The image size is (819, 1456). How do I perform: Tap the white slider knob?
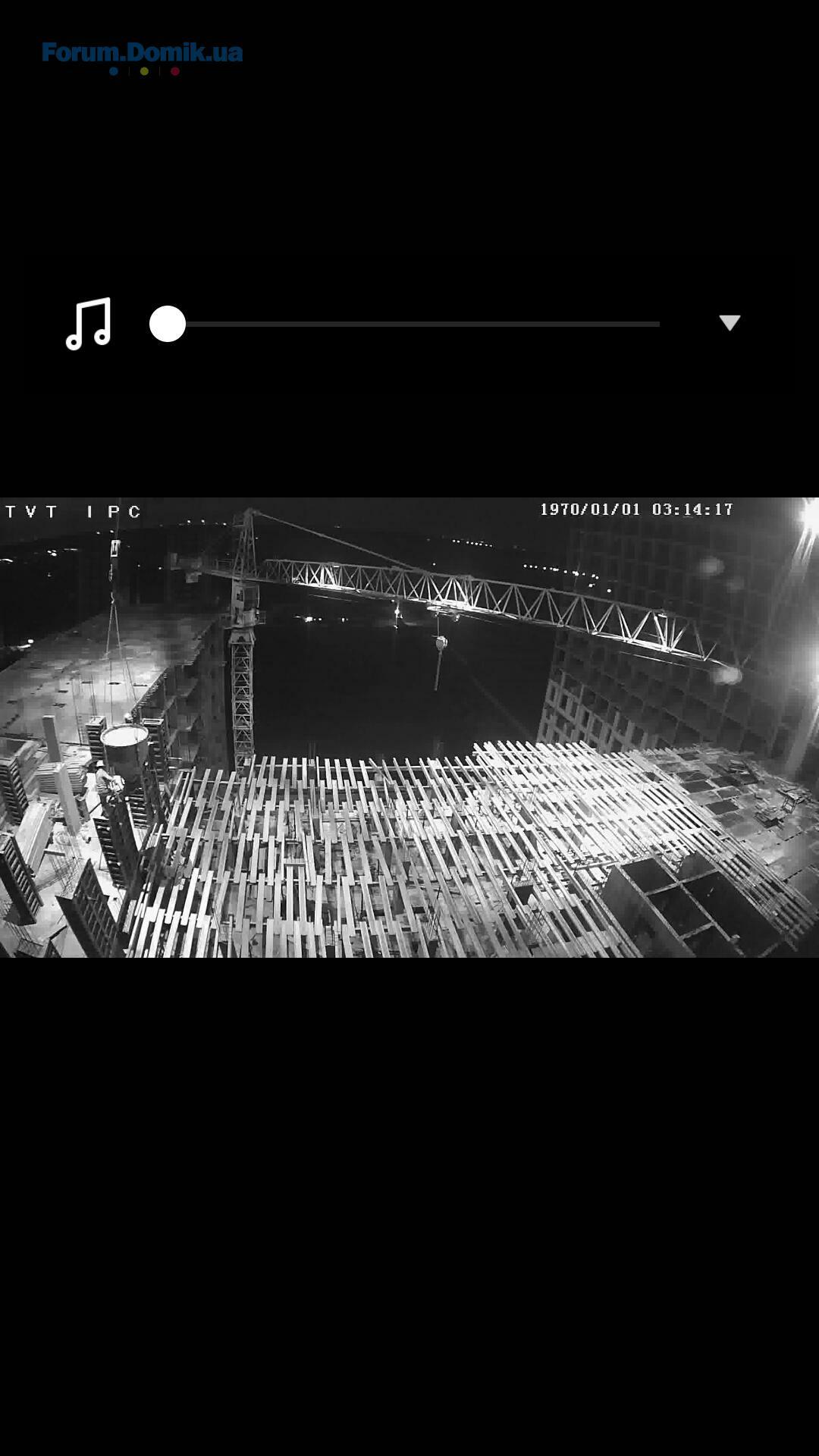coord(168,324)
